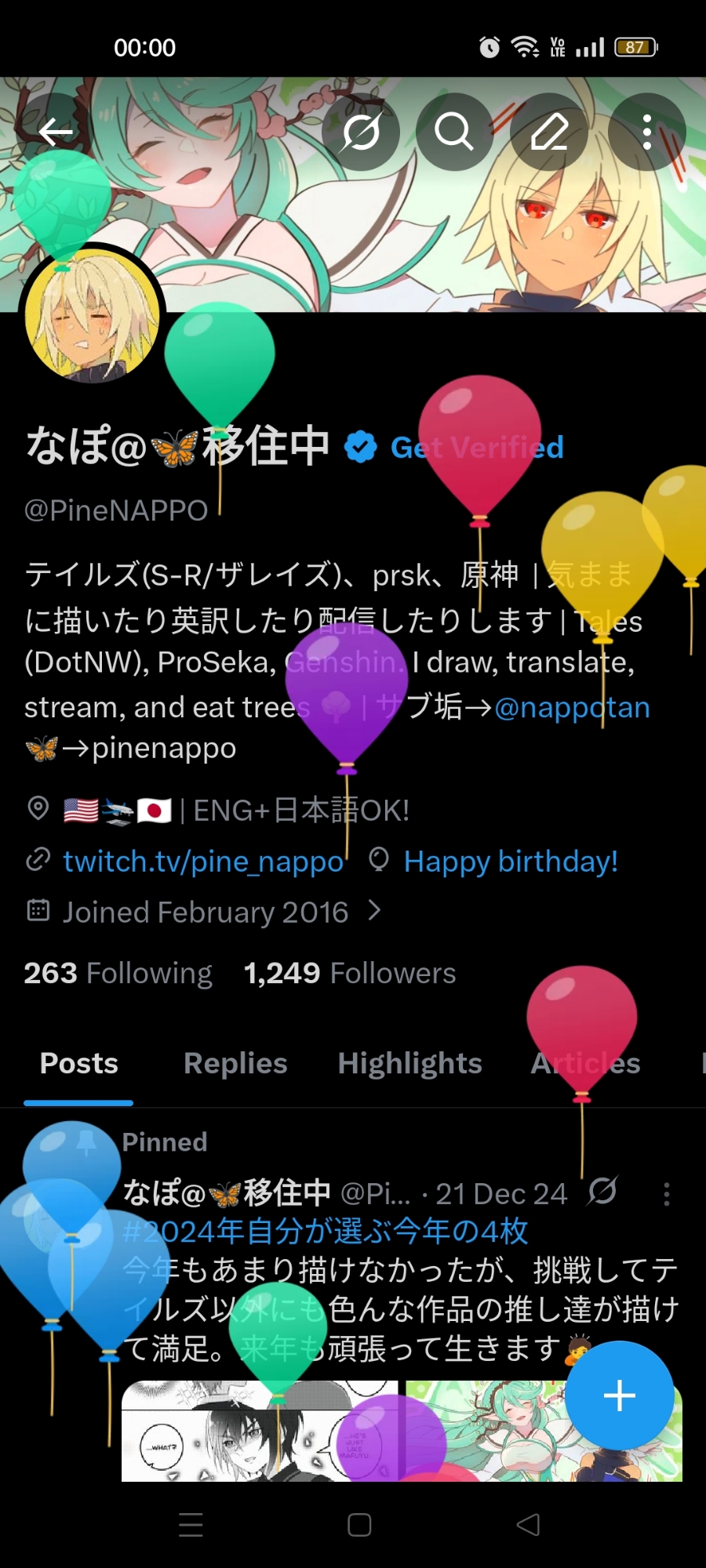Image resolution: width=706 pixels, height=1568 pixels.
Task: Switch to the Highlights tab
Action: tap(409, 1063)
